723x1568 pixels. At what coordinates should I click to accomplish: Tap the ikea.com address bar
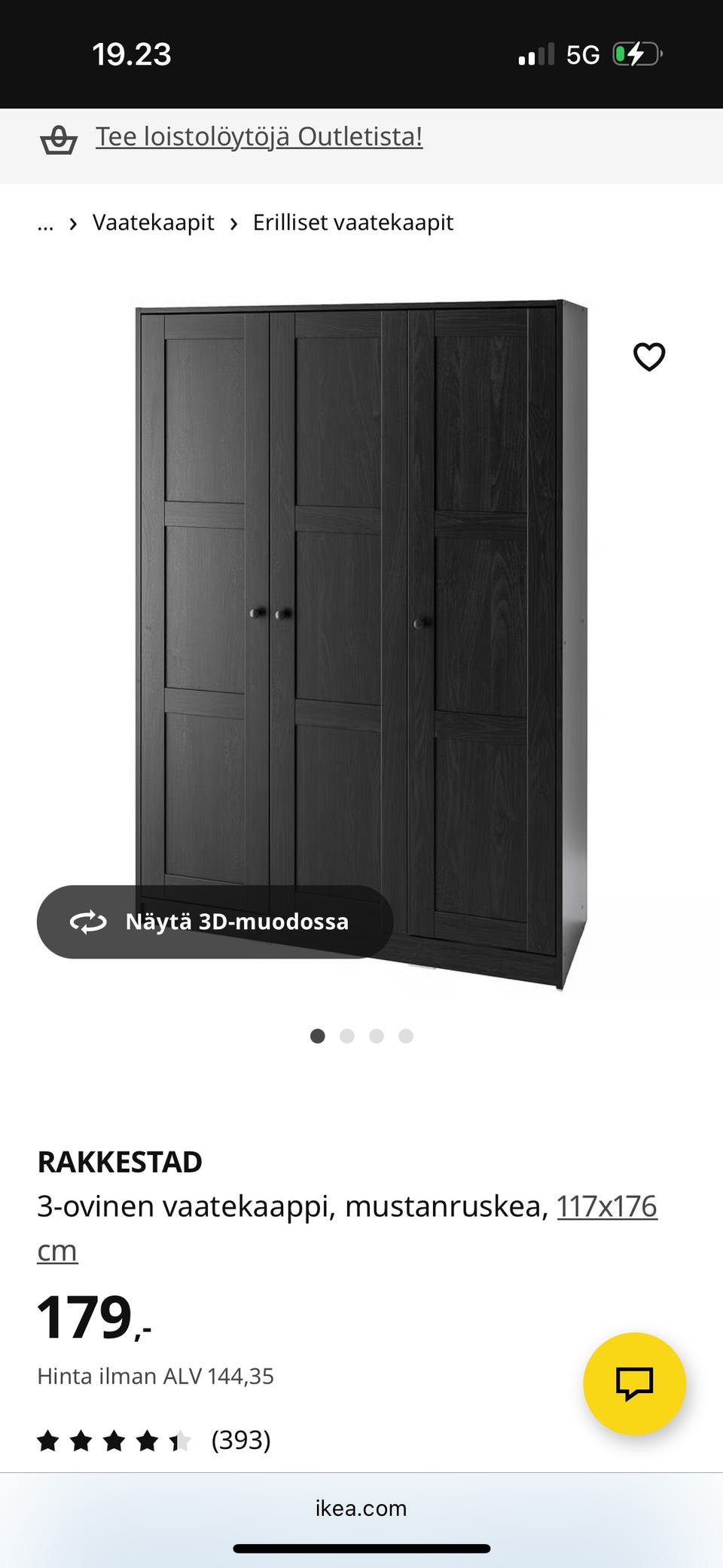click(x=361, y=1508)
